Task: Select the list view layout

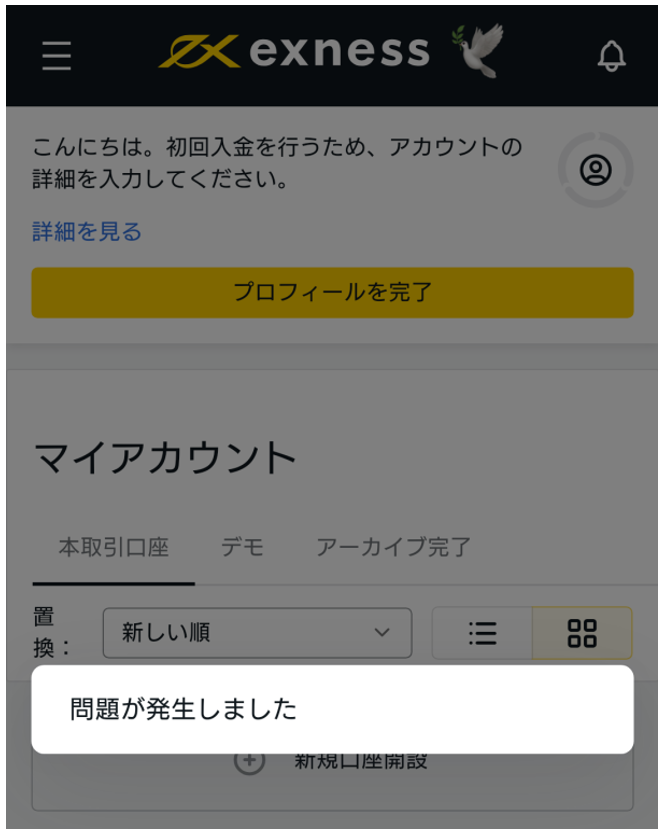Action: pyautogui.click(x=482, y=633)
